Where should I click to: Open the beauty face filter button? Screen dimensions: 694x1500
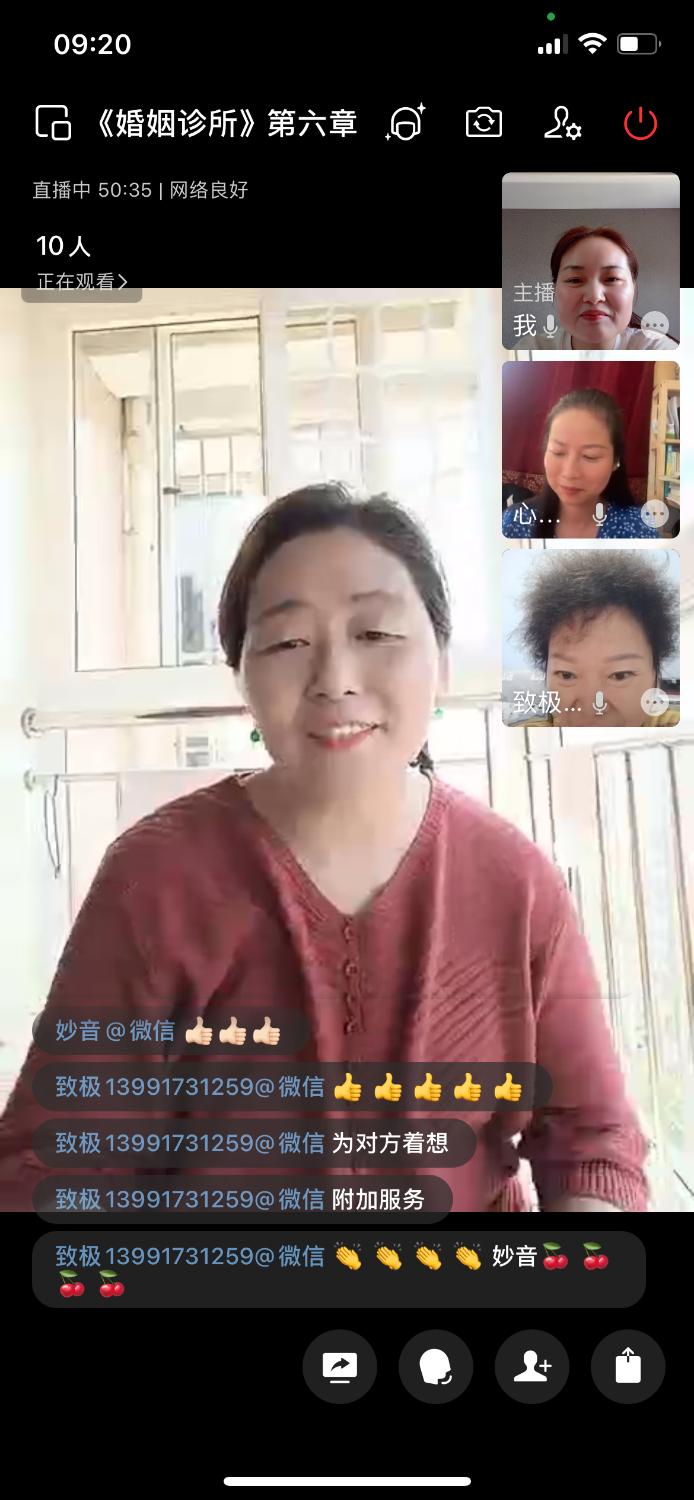(x=436, y=1366)
